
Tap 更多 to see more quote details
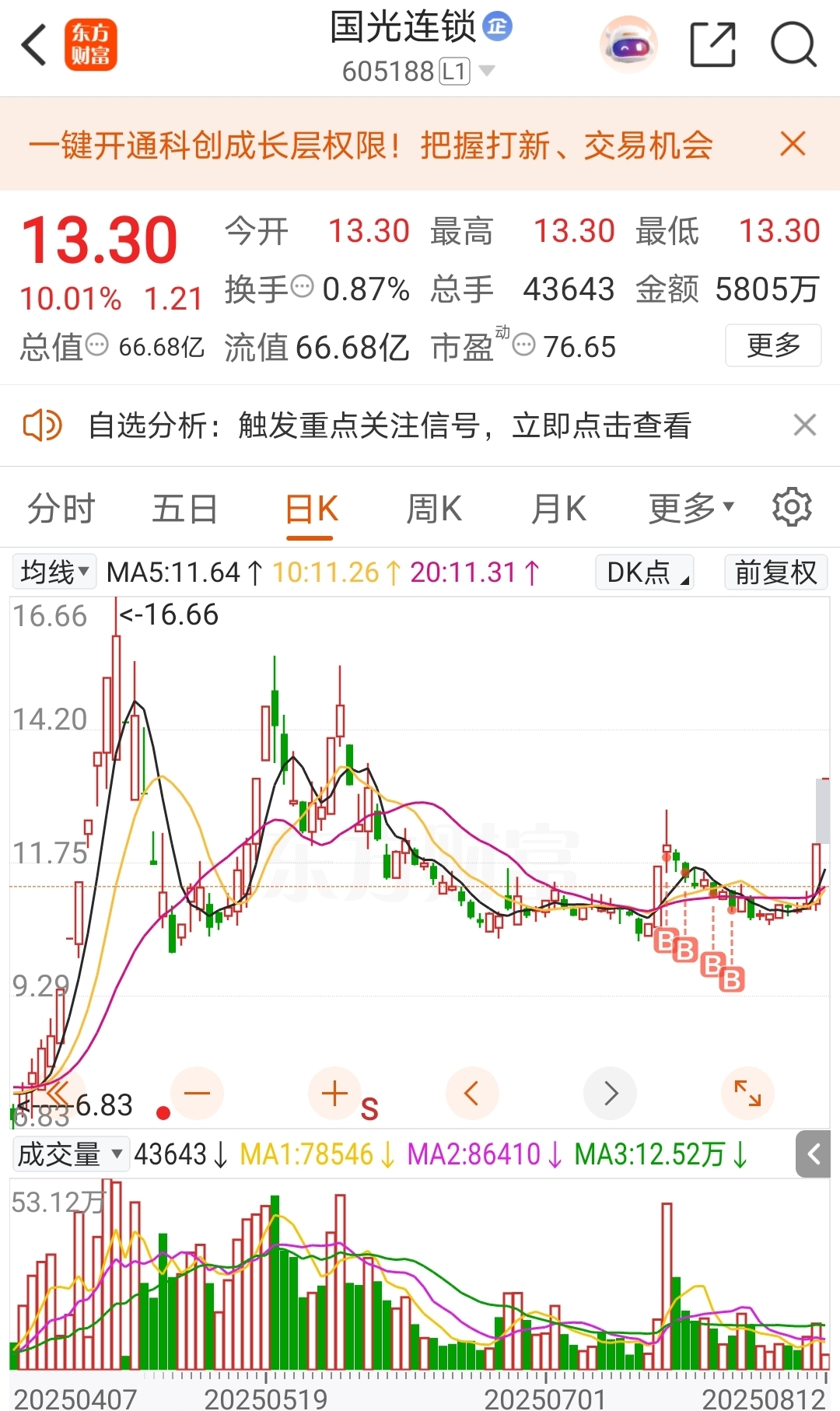pos(773,345)
